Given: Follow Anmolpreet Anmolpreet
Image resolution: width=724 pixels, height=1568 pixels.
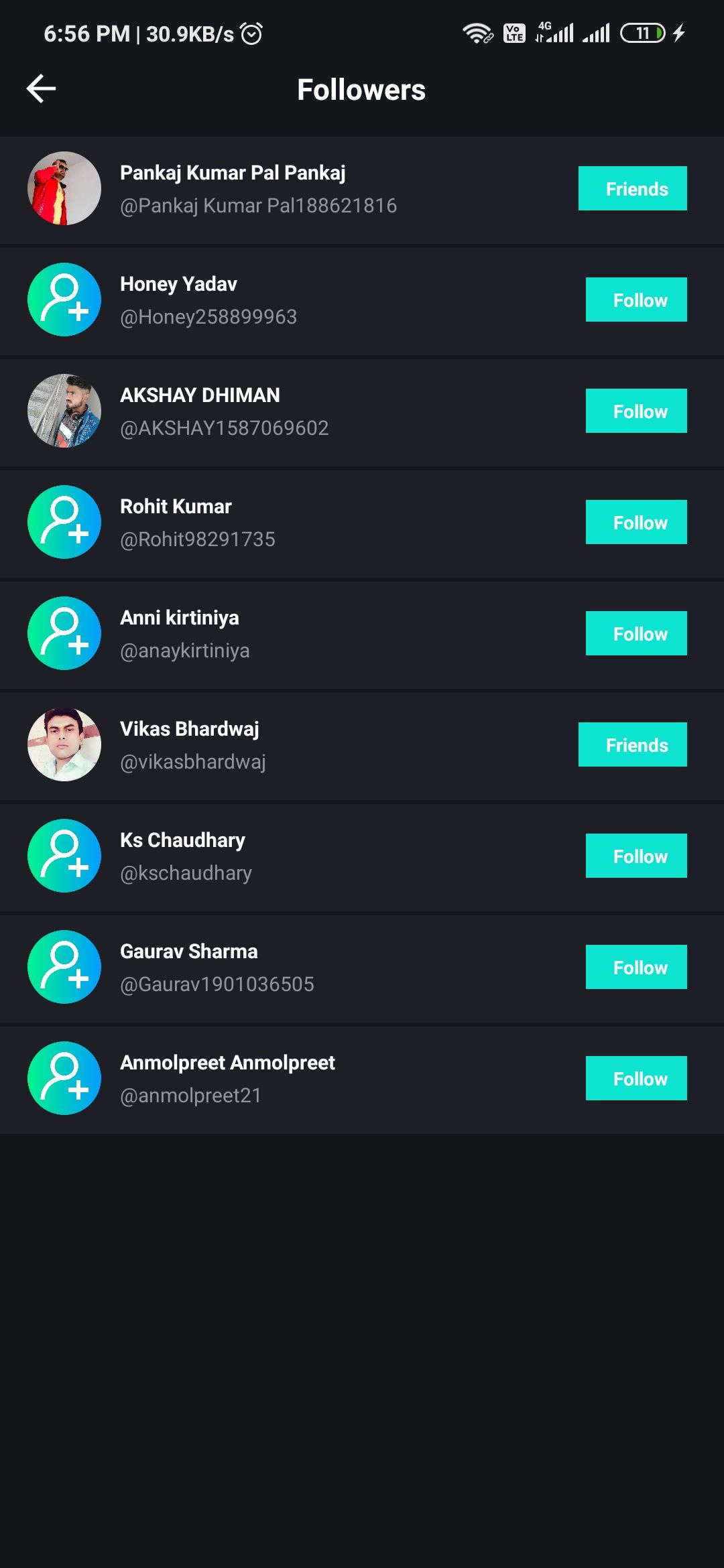Looking at the screenshot, I should pyautogui.click(x=636, y=1079).
